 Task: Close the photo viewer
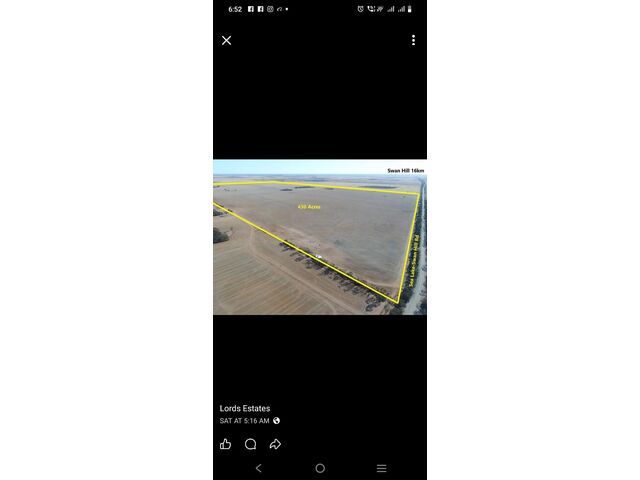click(226, 40)
